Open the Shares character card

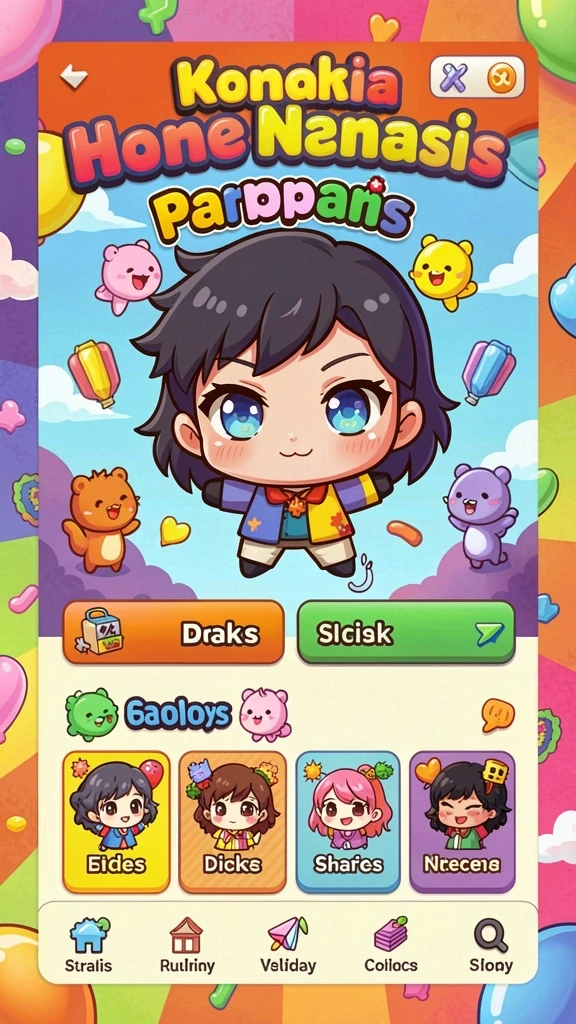click(347, 822)
